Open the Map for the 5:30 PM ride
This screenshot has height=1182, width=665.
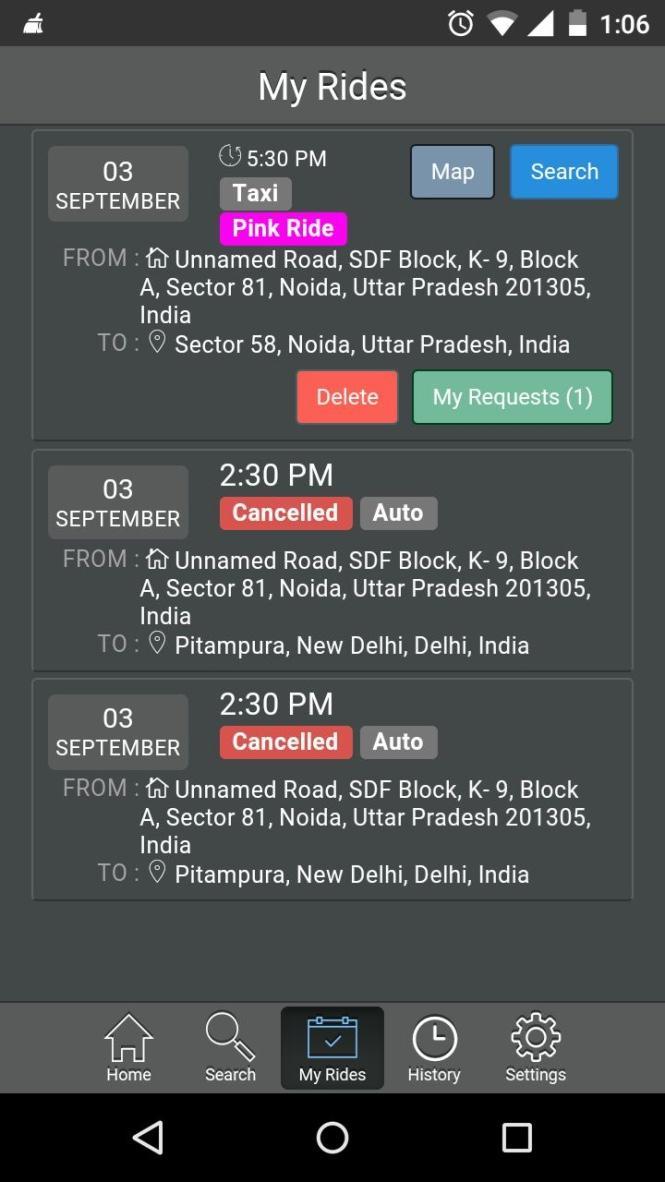452,172
